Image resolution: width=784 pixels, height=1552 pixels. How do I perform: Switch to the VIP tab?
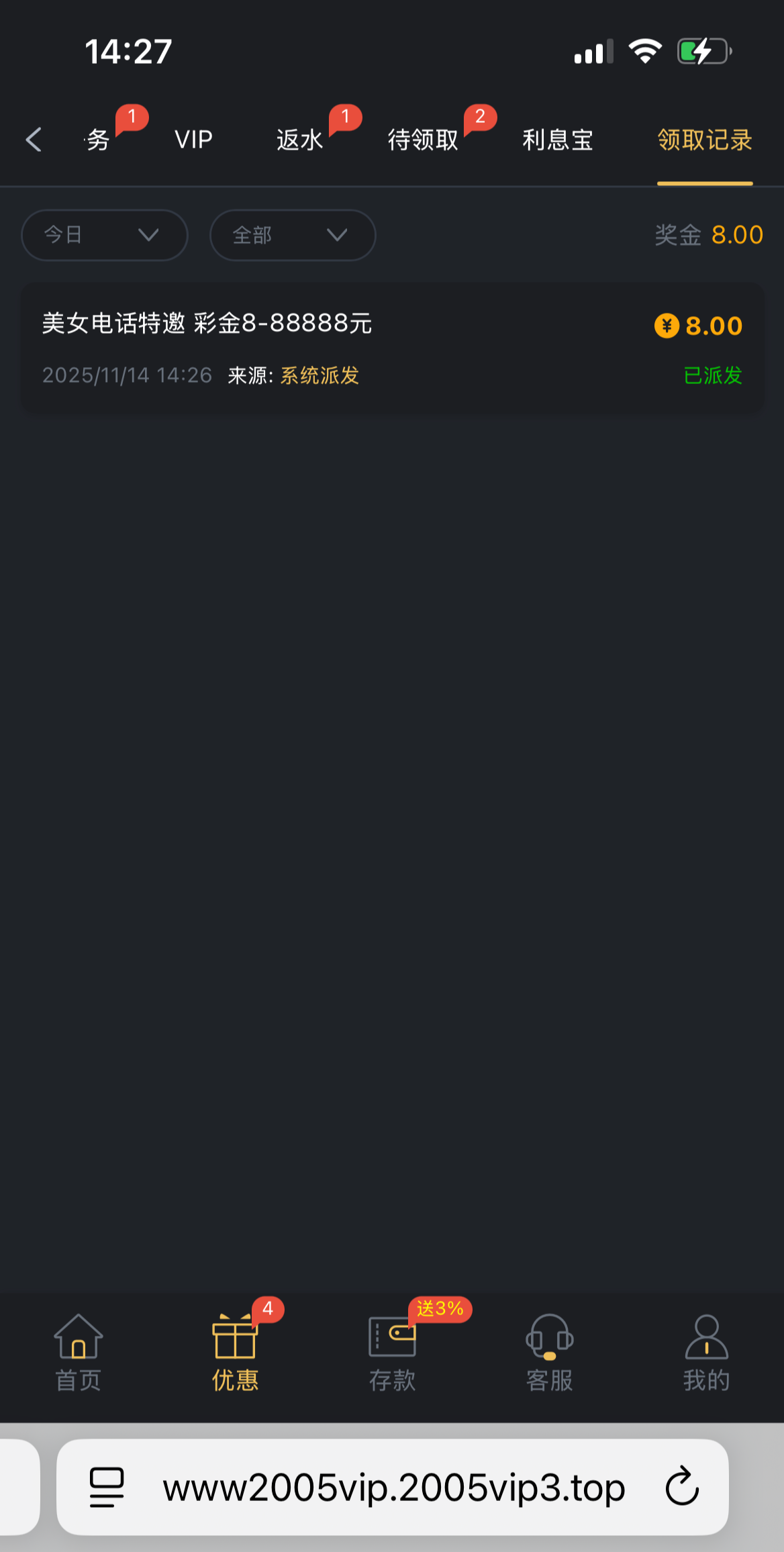tap(193, 140)
